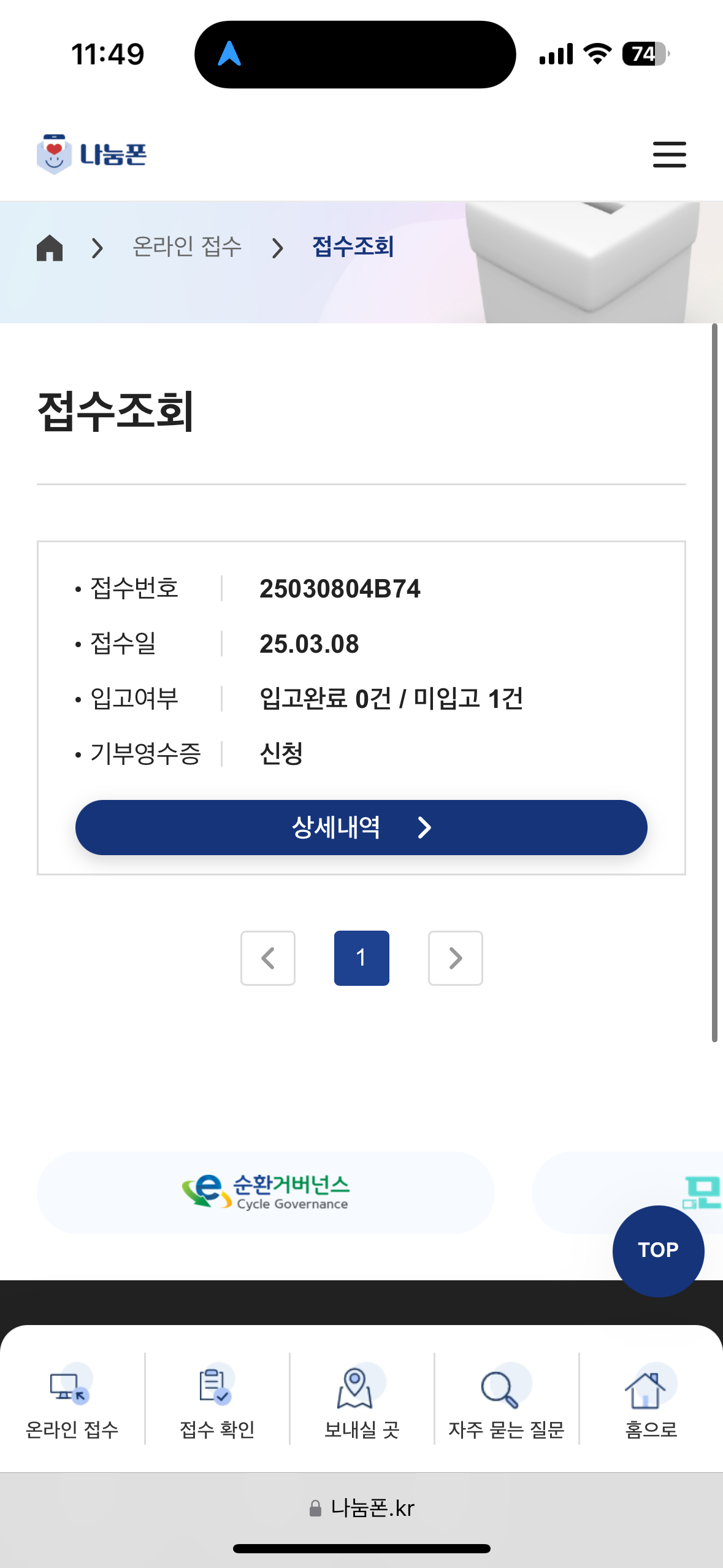This screenshot has width=723, height=1568.
Task: Open 자주 묻는 질문 tab
Action: (506, 1402)
